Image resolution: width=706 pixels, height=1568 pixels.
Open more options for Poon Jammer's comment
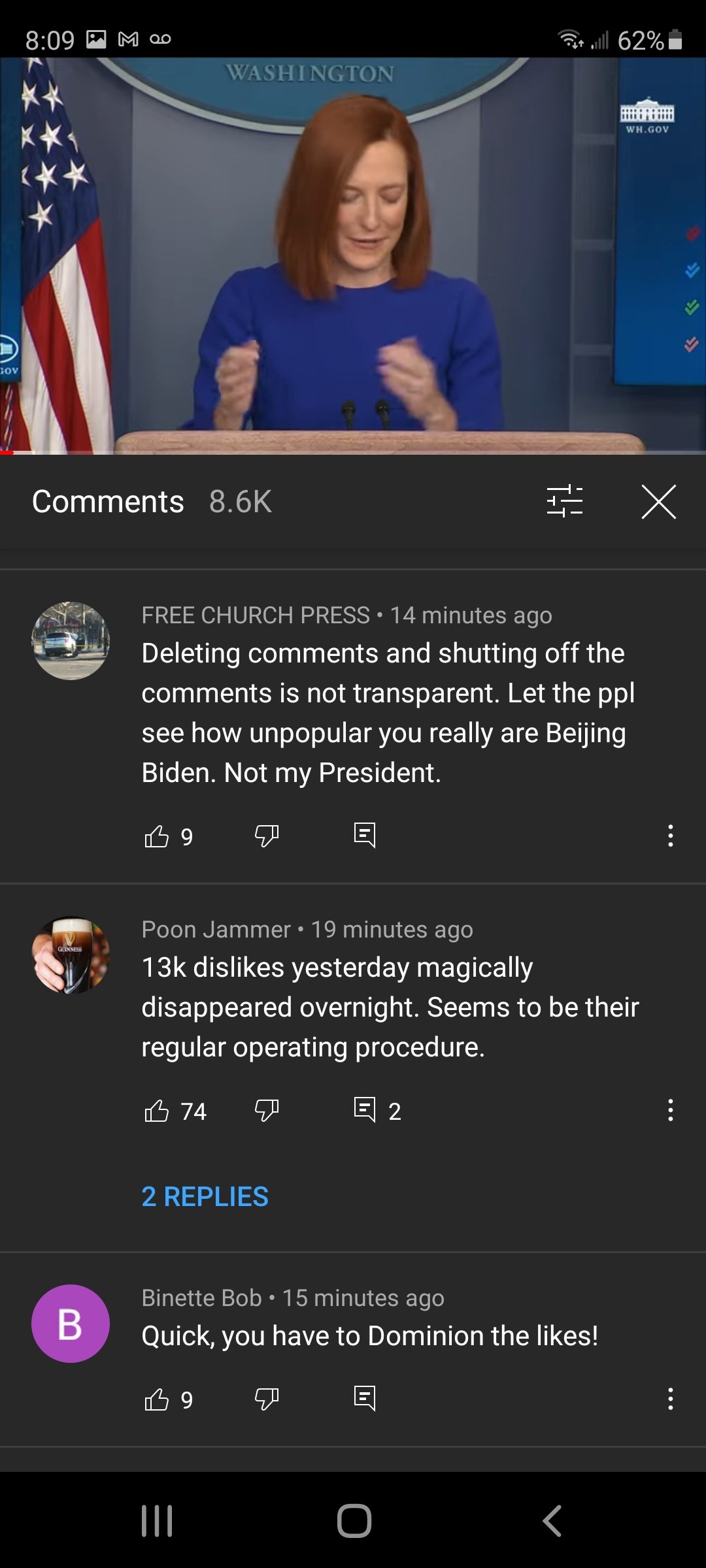(x=670, y=1110)
